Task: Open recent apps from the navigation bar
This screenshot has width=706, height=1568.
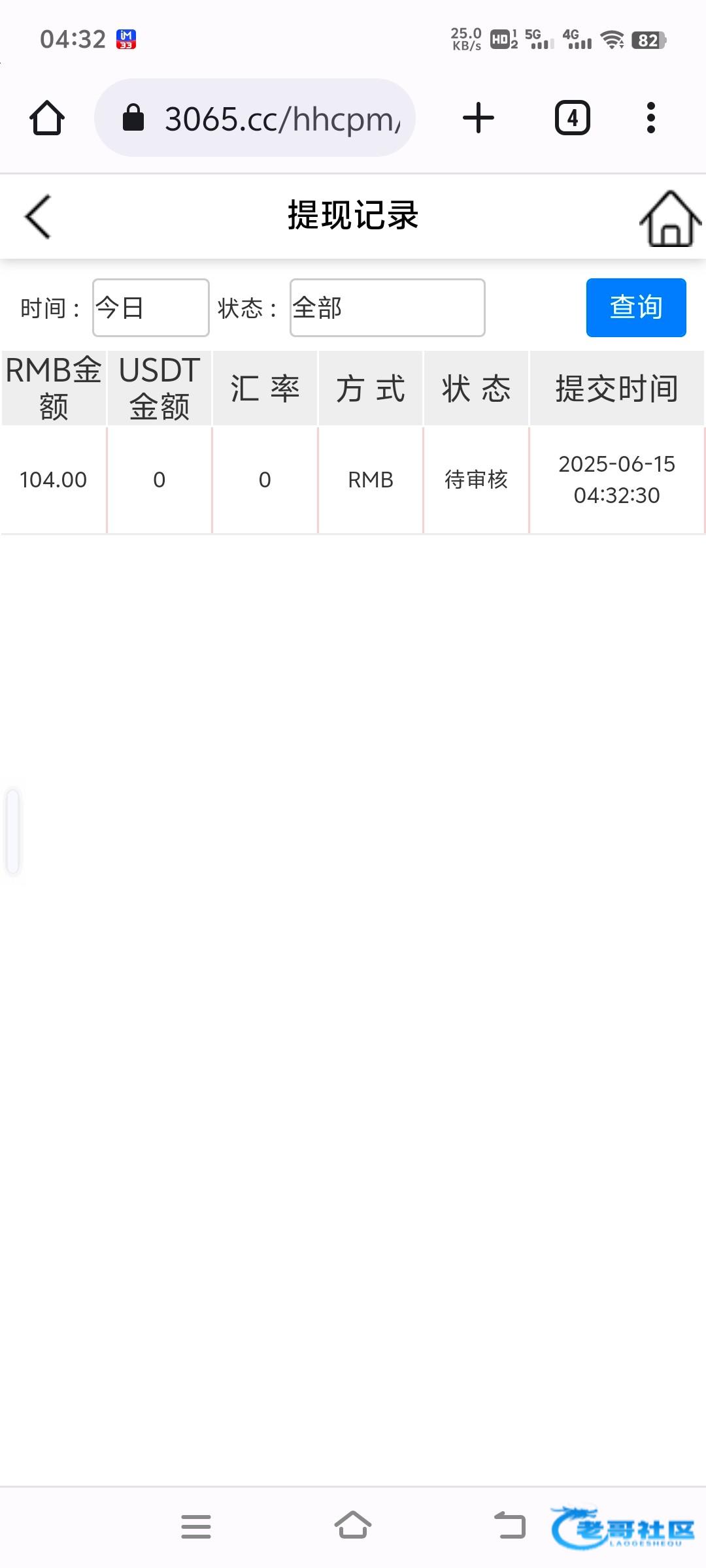Action: click(x=196, y=1527)
